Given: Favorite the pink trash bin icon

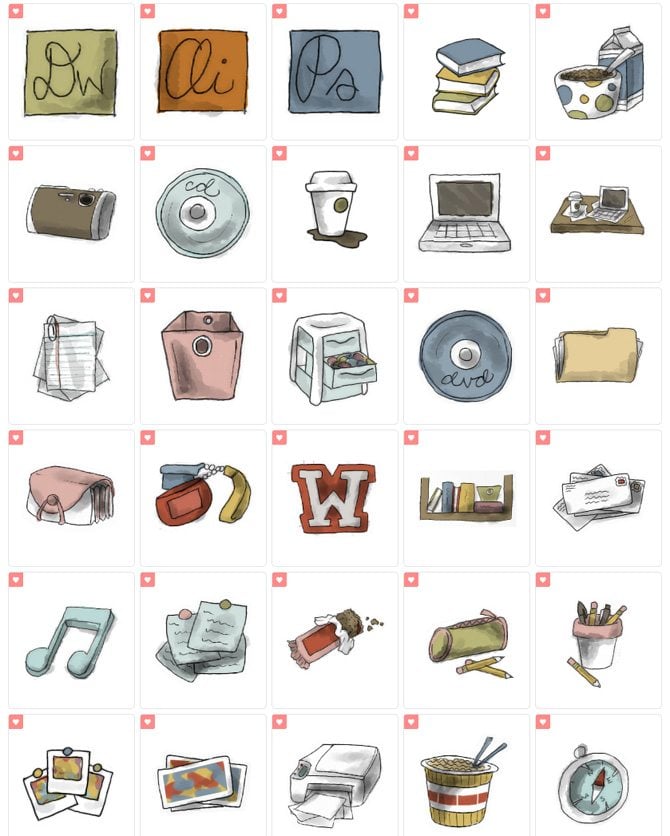Looking at the screenshot, I should click(x=148, y=296).
